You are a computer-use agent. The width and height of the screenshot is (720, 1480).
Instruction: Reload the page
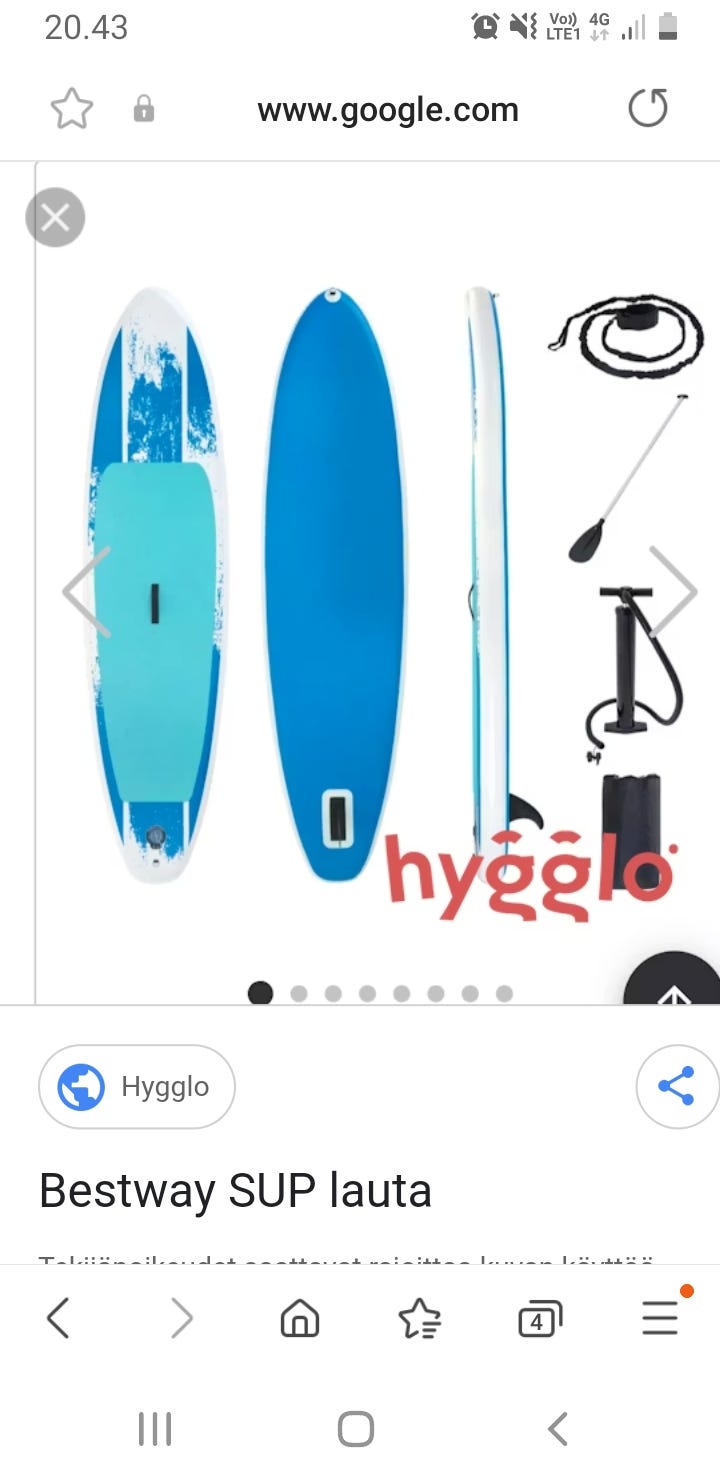[x=648, y=108]
